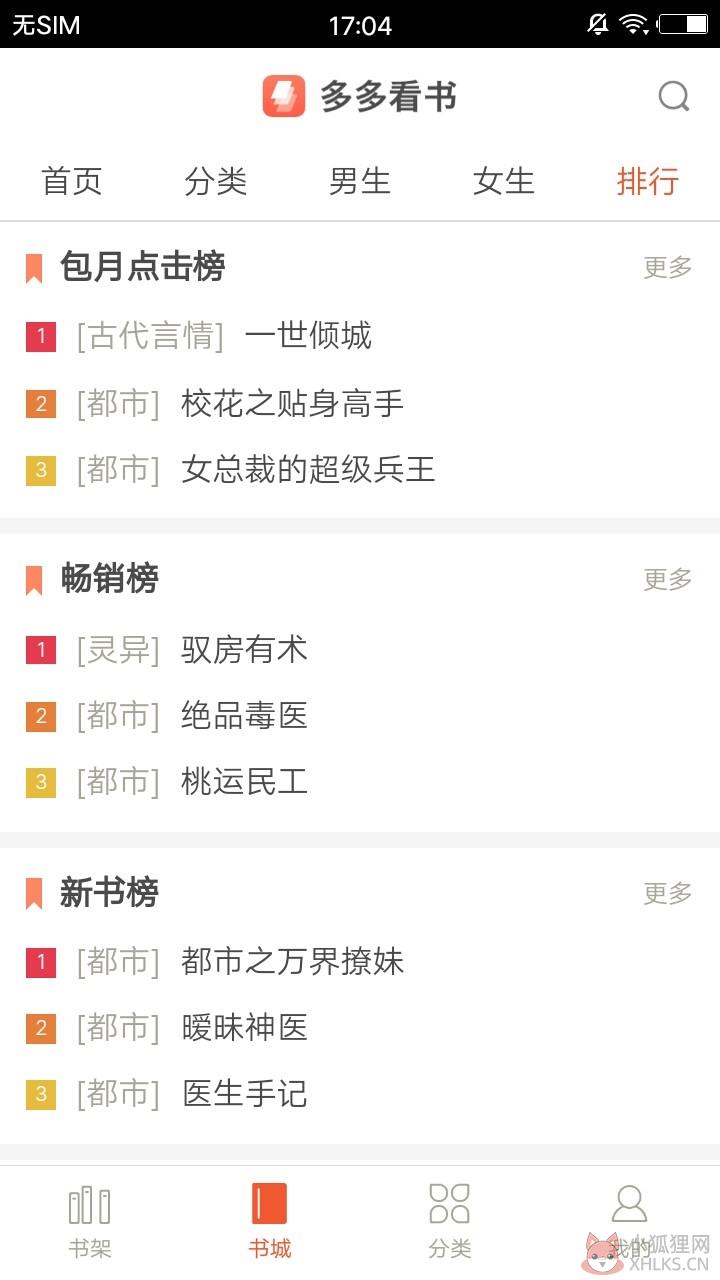Open the book 都市之万界撩妹

[293, 962]
